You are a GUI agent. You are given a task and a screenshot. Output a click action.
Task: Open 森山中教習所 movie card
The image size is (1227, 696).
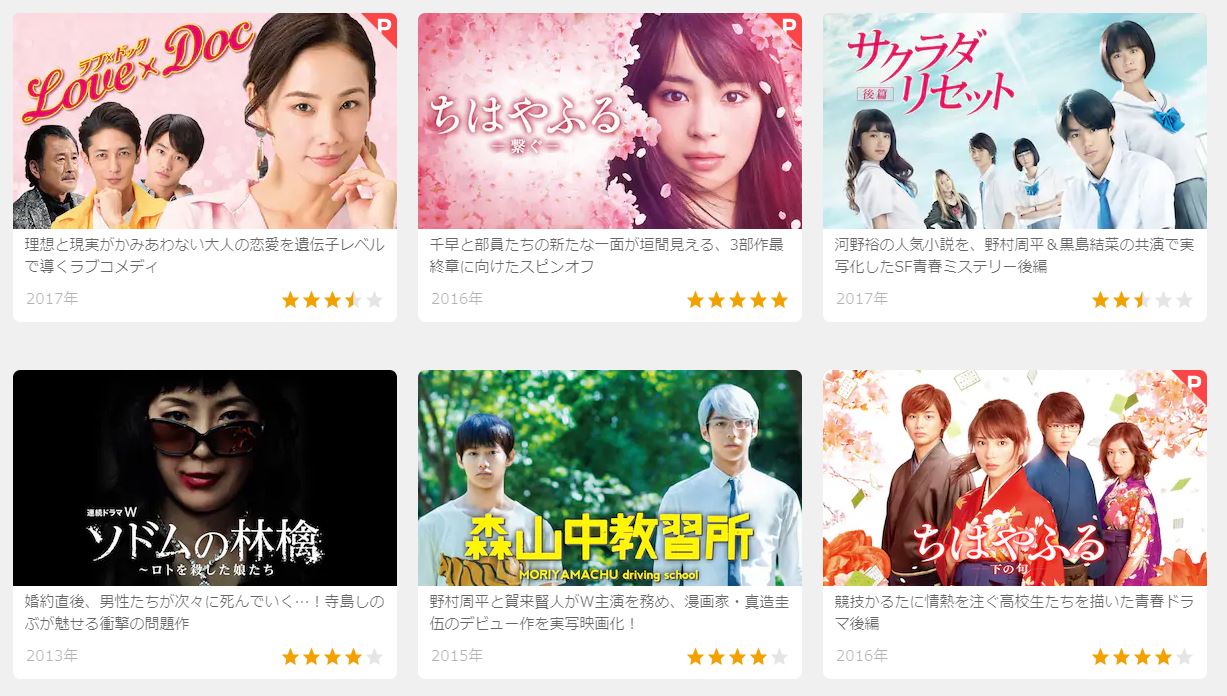click(x=609, y=478)
